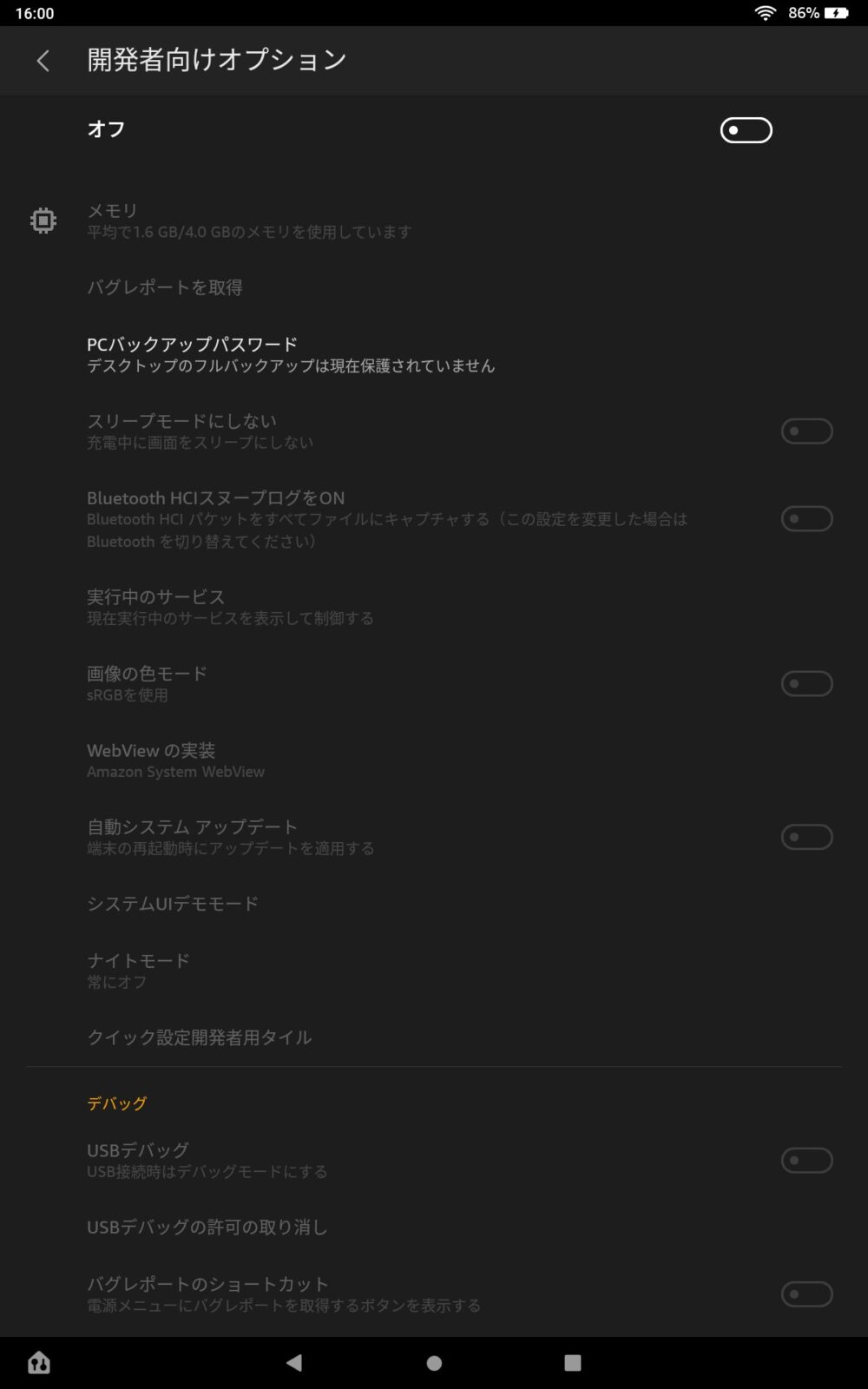Toggle 画像の色モード switch

[x=806, y=684]
